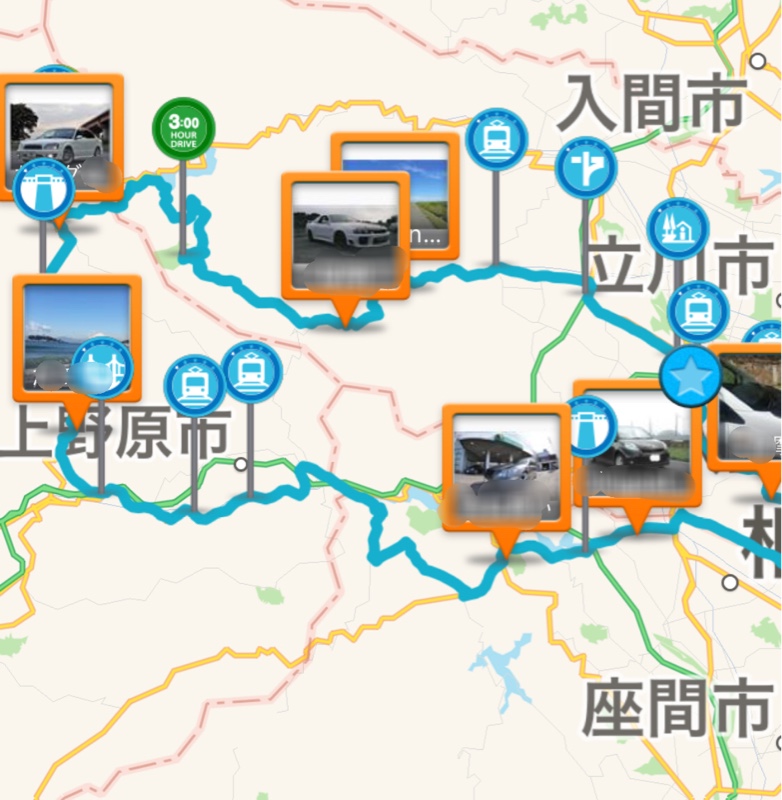Open the junction sign pin below 入間市

click(586, 168)
